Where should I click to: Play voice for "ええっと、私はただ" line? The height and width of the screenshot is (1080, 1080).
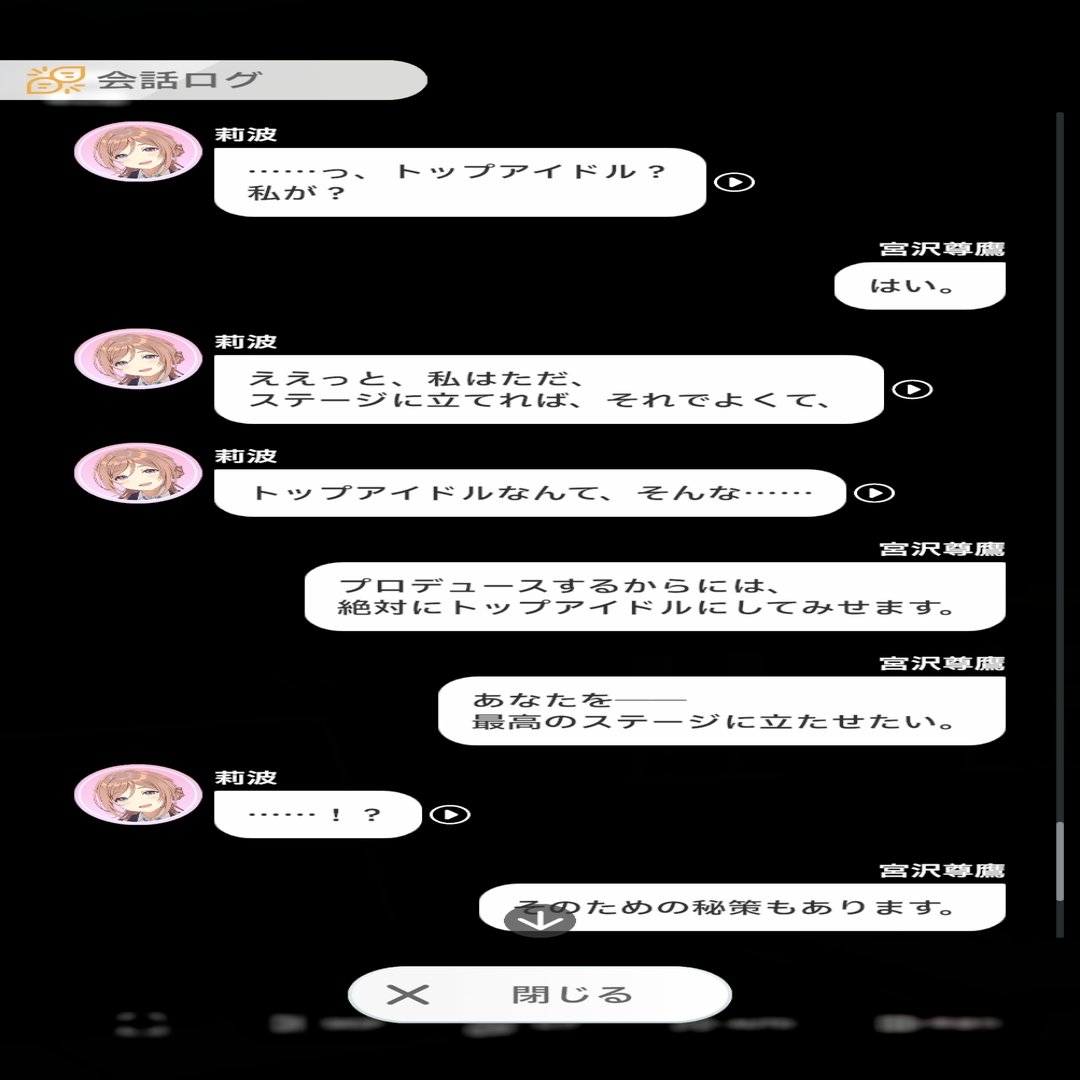(912, 389)
